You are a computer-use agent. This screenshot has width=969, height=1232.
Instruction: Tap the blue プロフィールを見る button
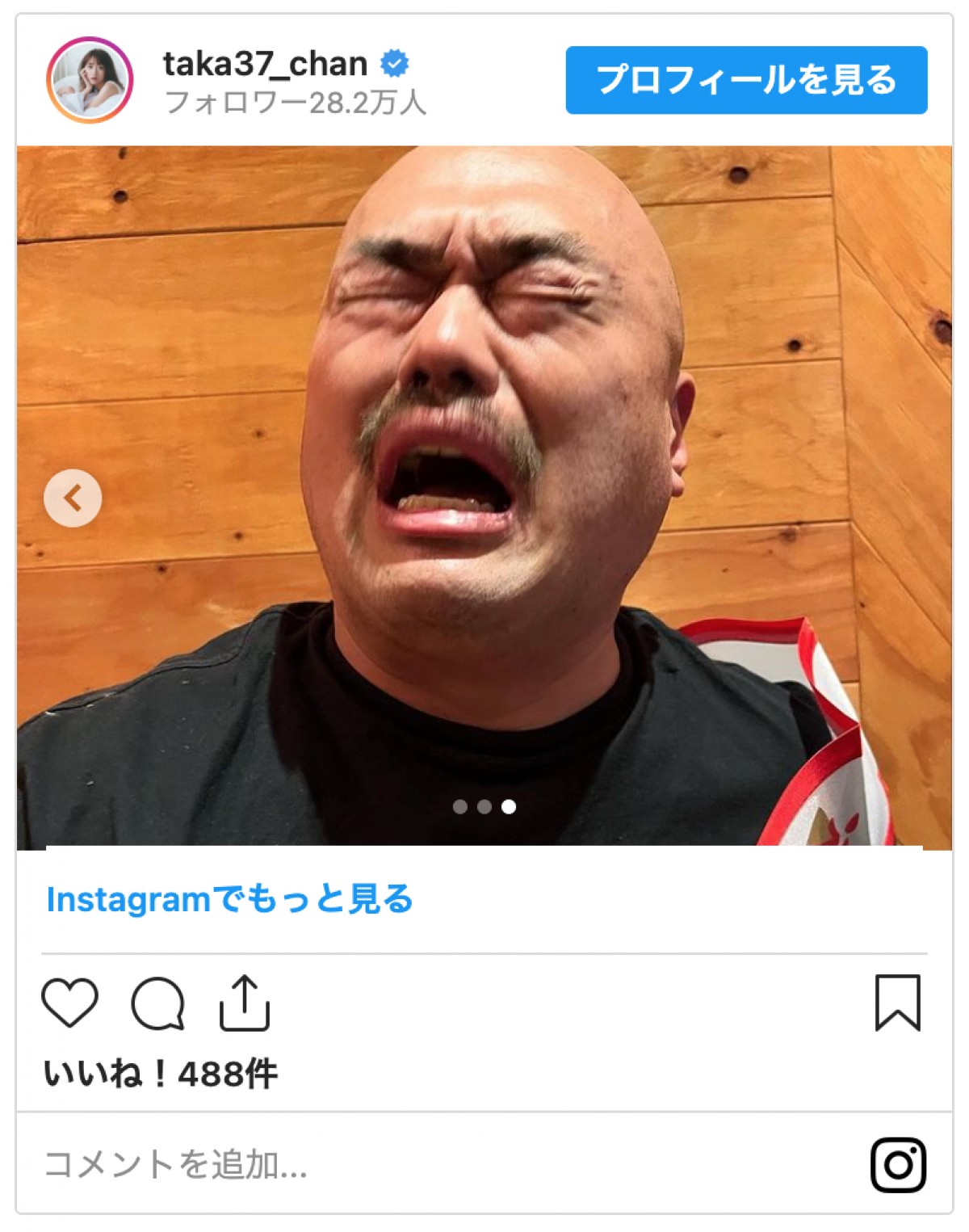point(745,80)
